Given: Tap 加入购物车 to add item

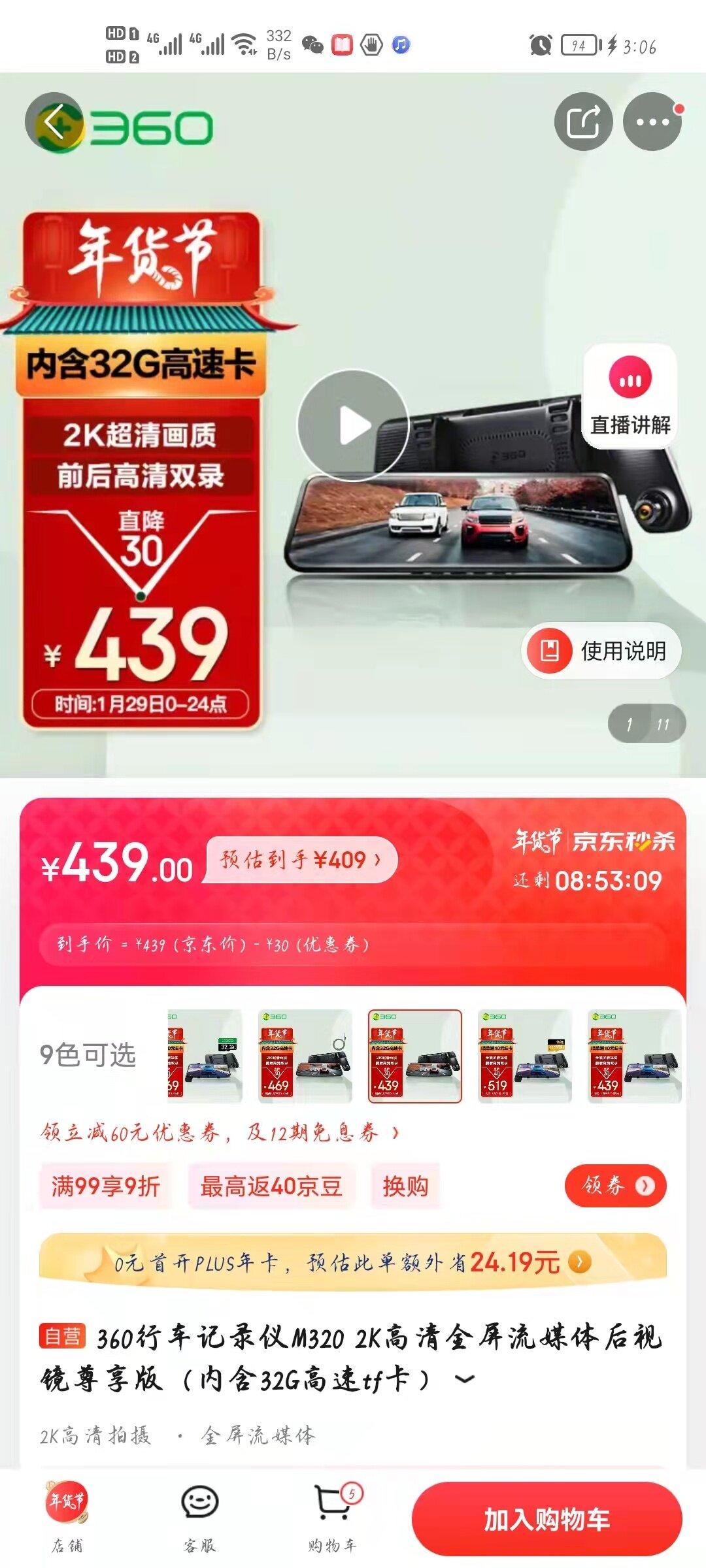Looking at the screenshot, I should pos(546,1519).
